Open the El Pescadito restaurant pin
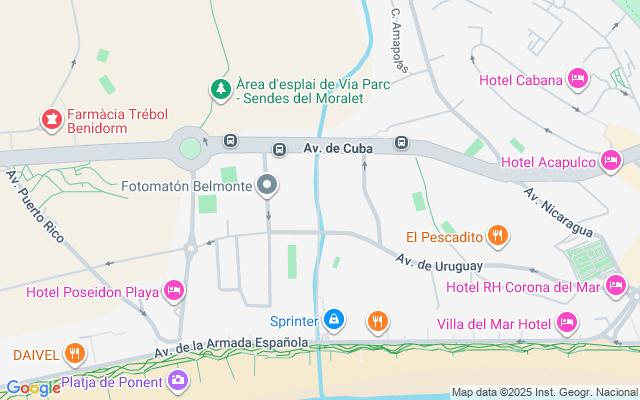Image resolution: width=640 pixels, height=400 pixels. pyautogui.click(x=499, y=236)
